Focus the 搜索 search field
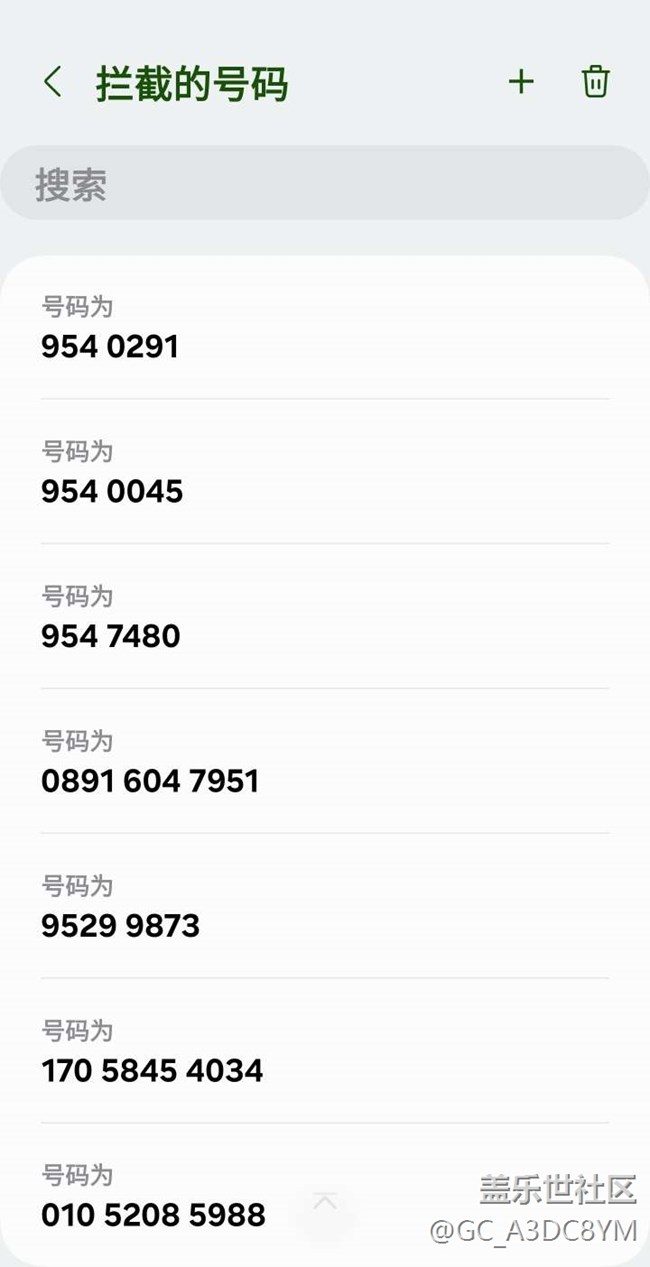Image resolution: width=650 pixels, height=1267 pixels. 324,185
